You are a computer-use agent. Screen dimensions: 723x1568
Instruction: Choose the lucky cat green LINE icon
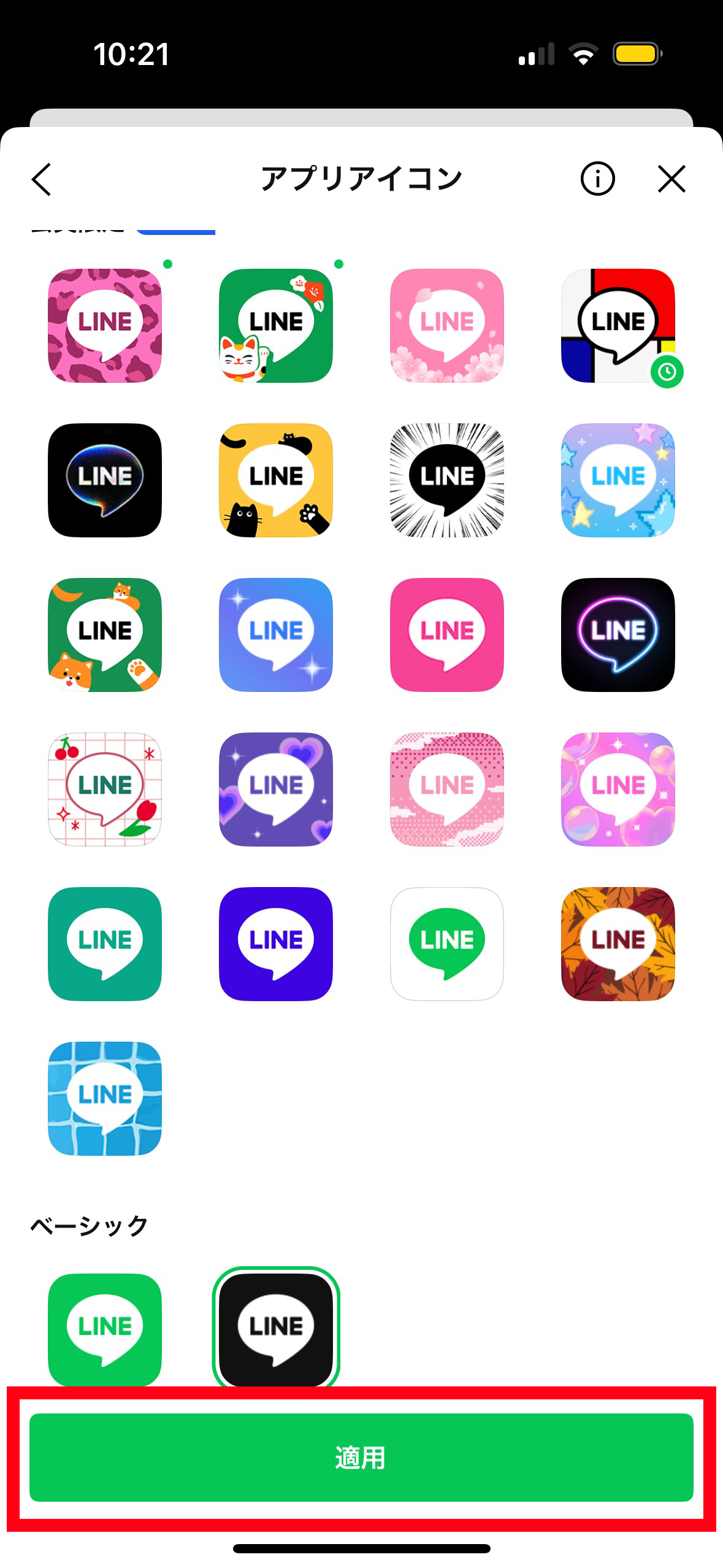pos(276,325)
